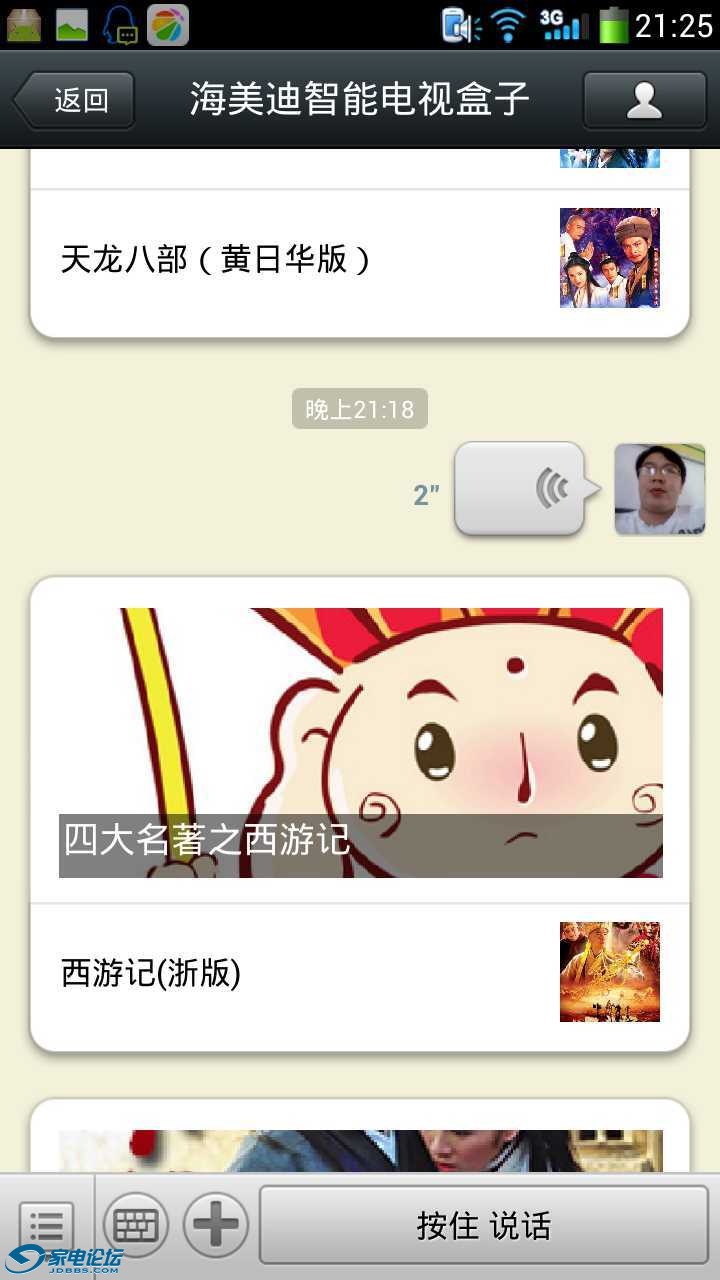This screenshot has width=720, height=1280.
Task: Tap the chat title 海美迪智能电视盒子
Action: pyautogui.click(x=359, y=99)
